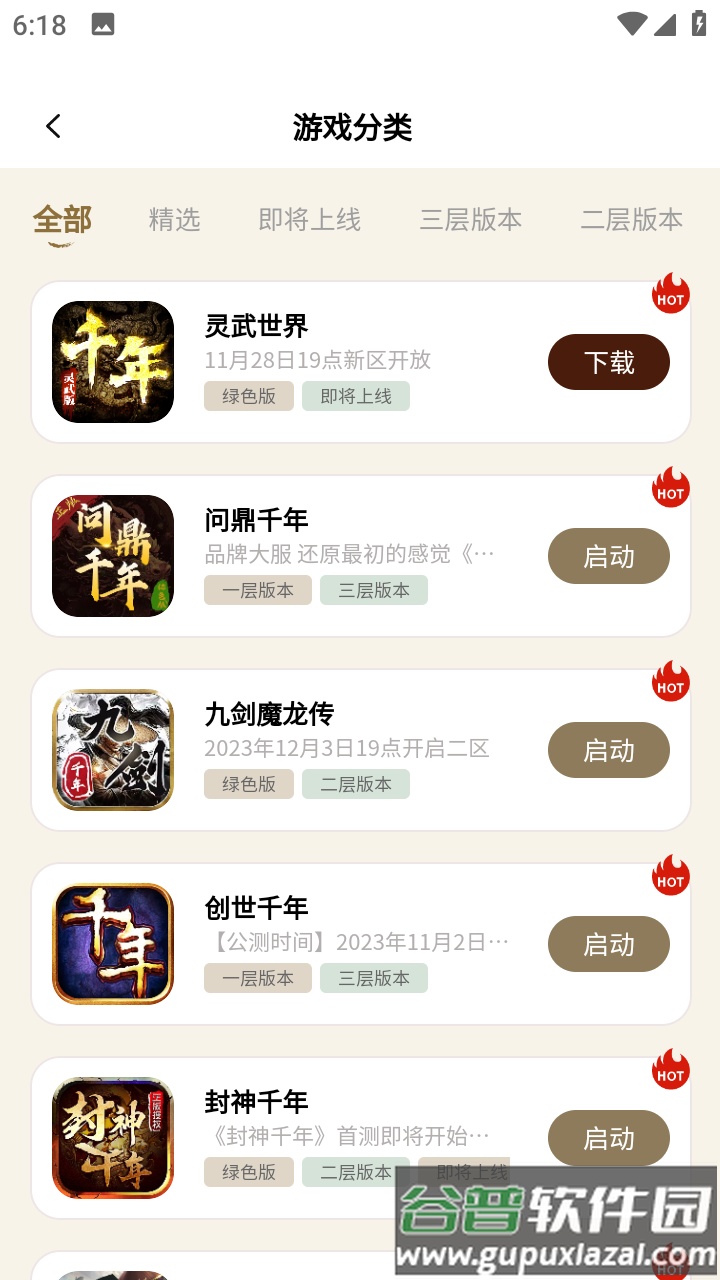Tap the 问鼎千年 game icon
The image size is (720, 1280).
pos(112,556)
